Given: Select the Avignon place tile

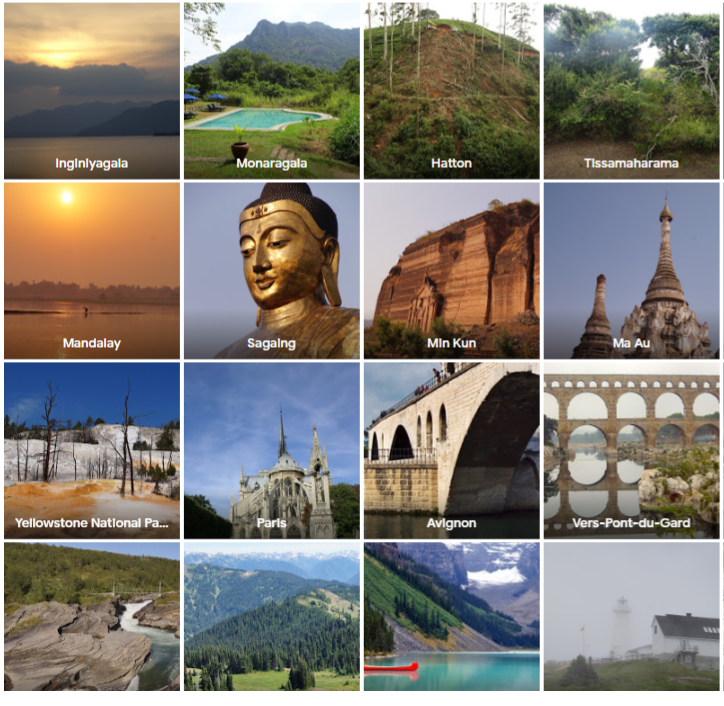Looking at the screenshot, I should coord(451,451).
